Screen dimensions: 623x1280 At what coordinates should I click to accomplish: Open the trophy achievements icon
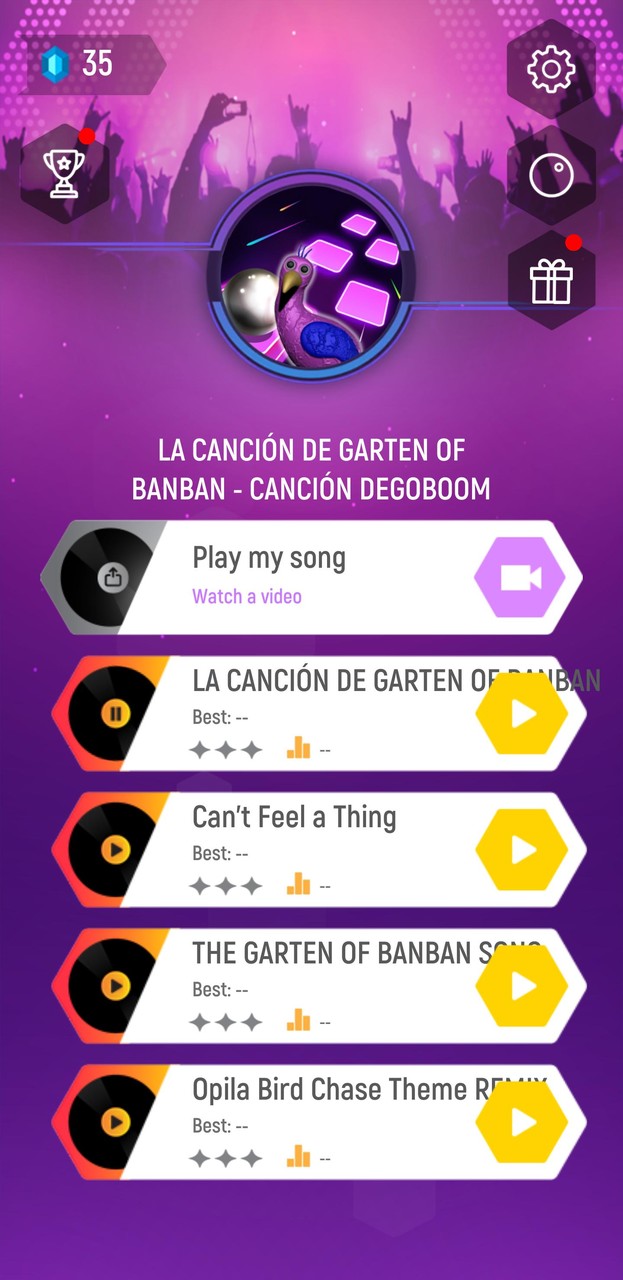[x=64, y=174]
